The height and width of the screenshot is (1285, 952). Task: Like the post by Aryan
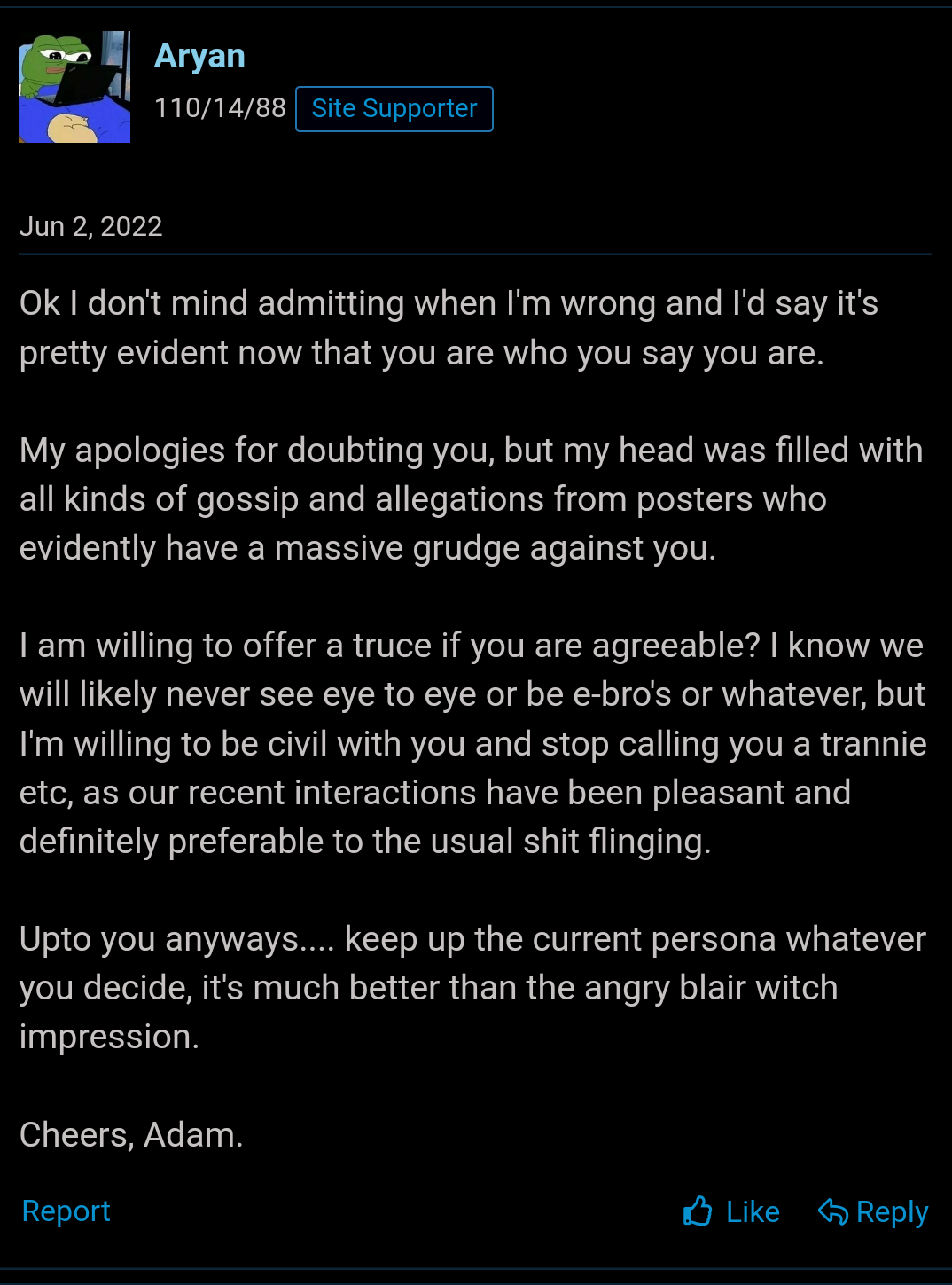pyautogui.click(x=731, y=1211)
